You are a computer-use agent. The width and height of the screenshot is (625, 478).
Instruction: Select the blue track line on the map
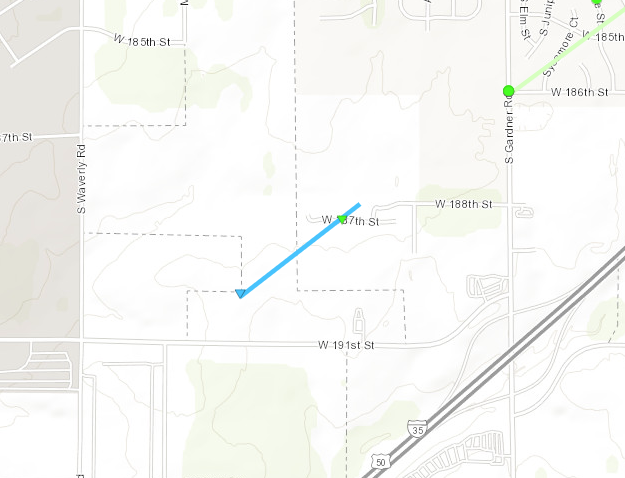click(x=290, y=257)
